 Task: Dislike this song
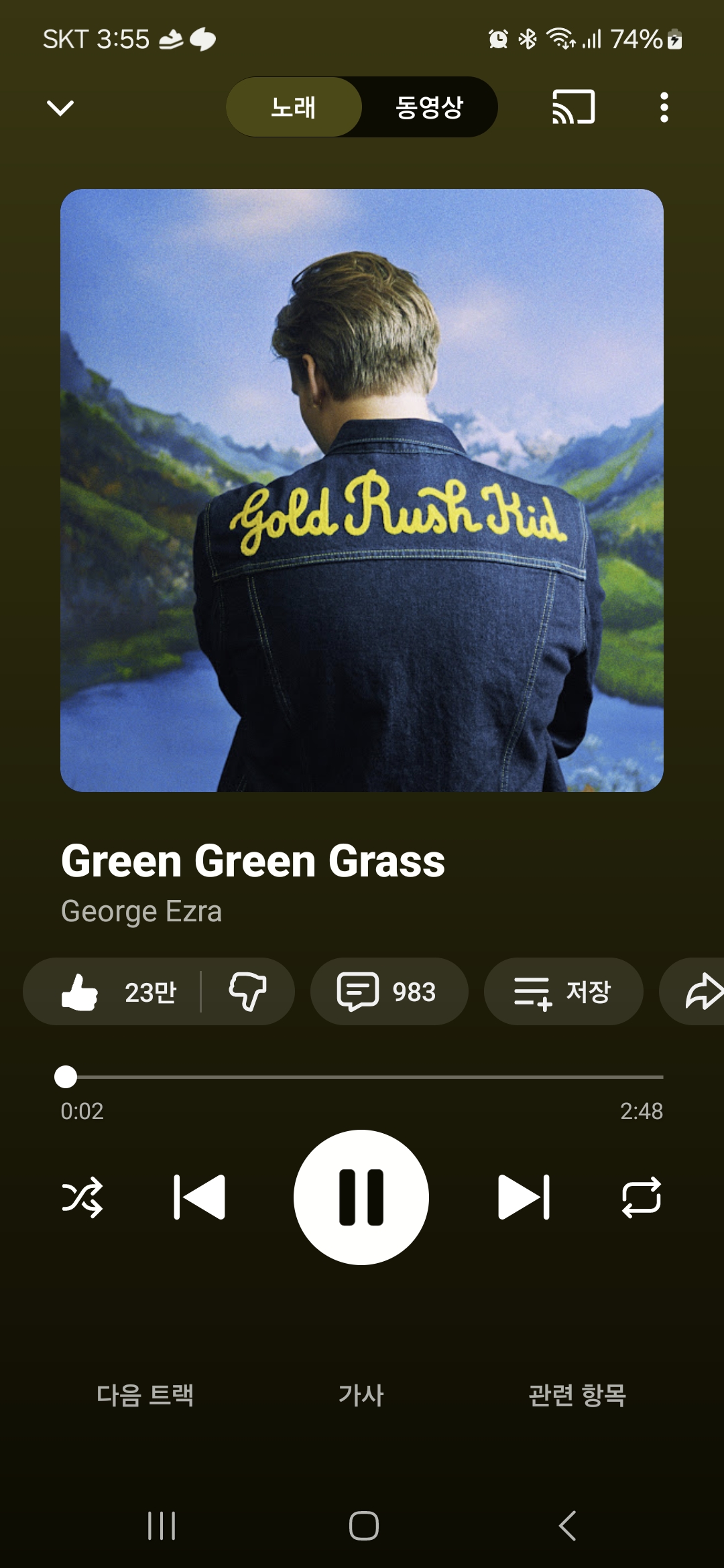click(248, 992)
